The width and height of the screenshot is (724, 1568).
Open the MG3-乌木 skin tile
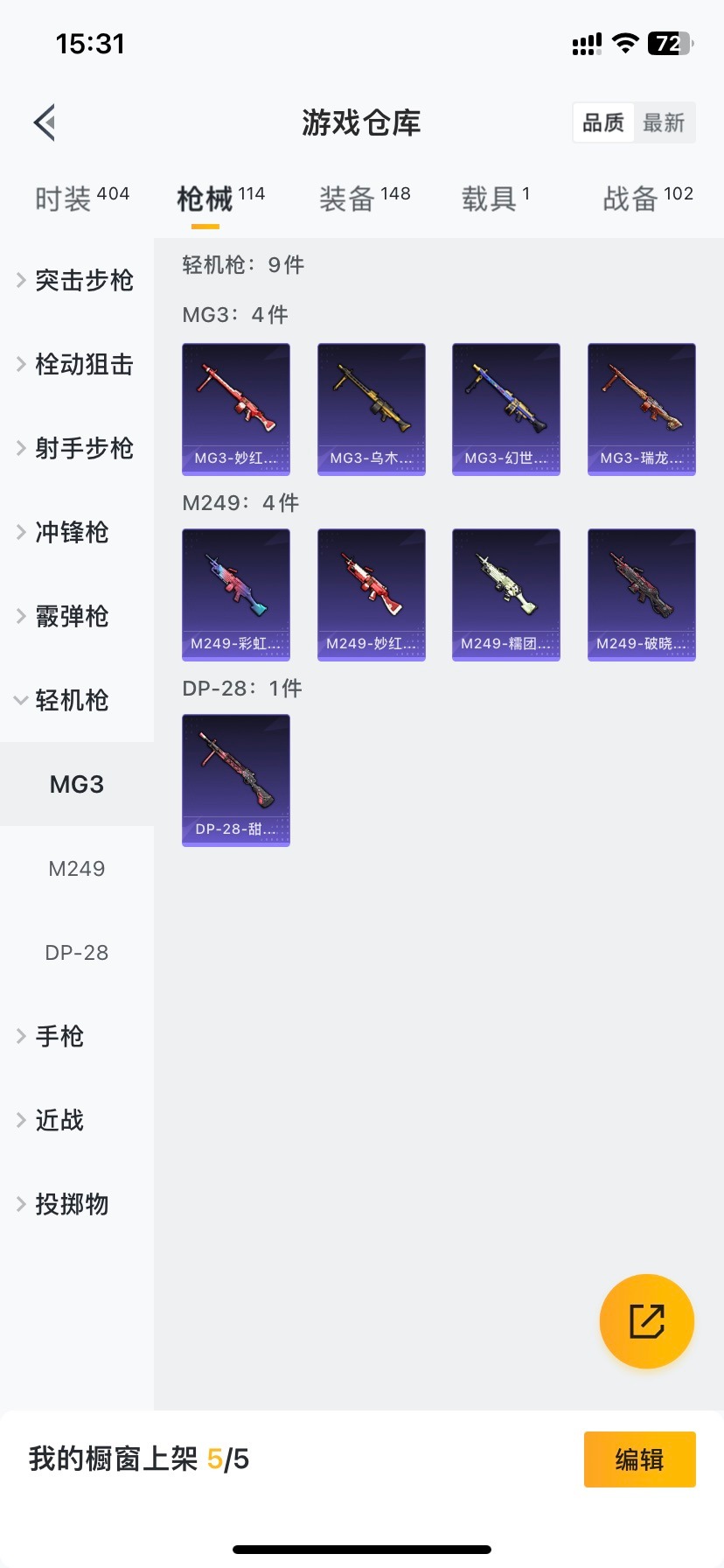pyautogui.click(x=371, y=409)
